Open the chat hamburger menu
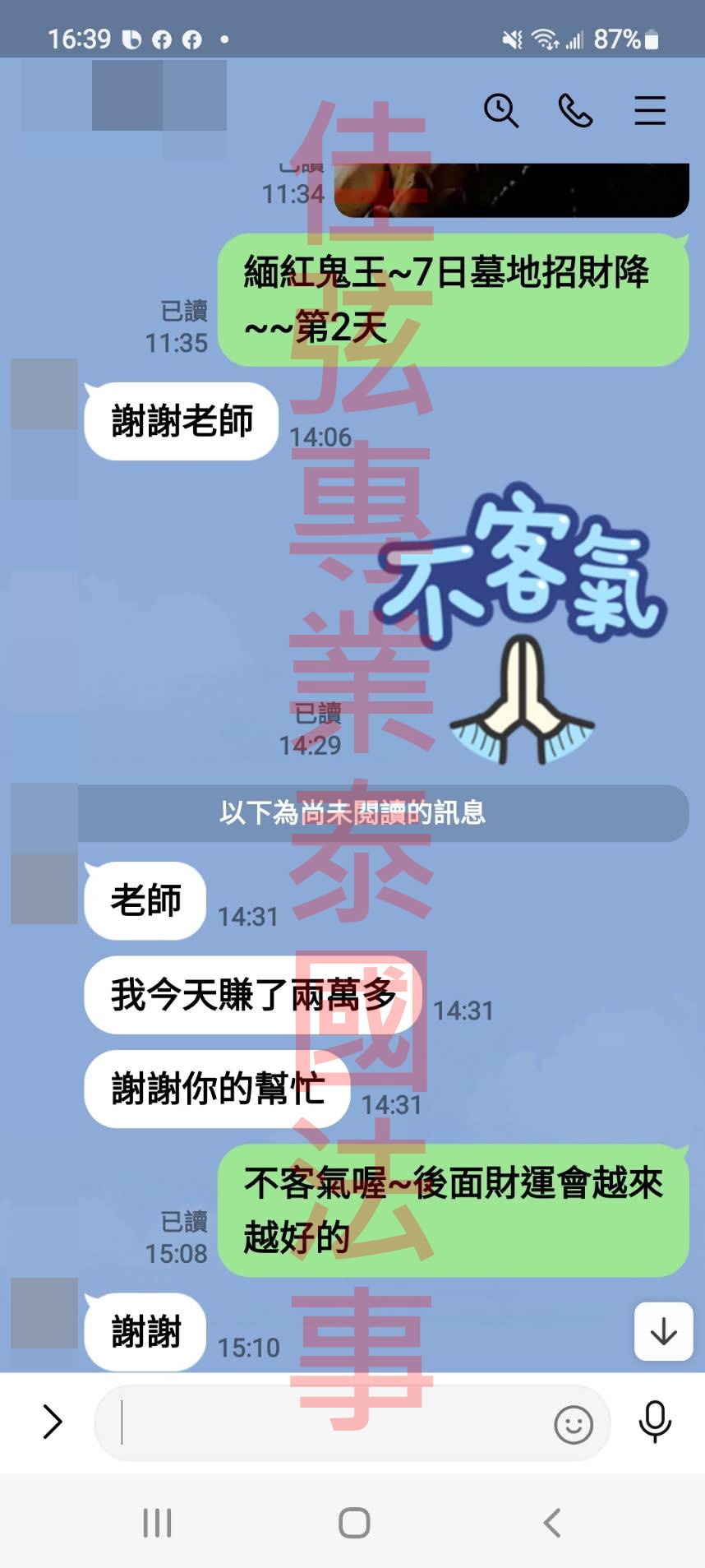705x1568 pixels. (650, 110)
